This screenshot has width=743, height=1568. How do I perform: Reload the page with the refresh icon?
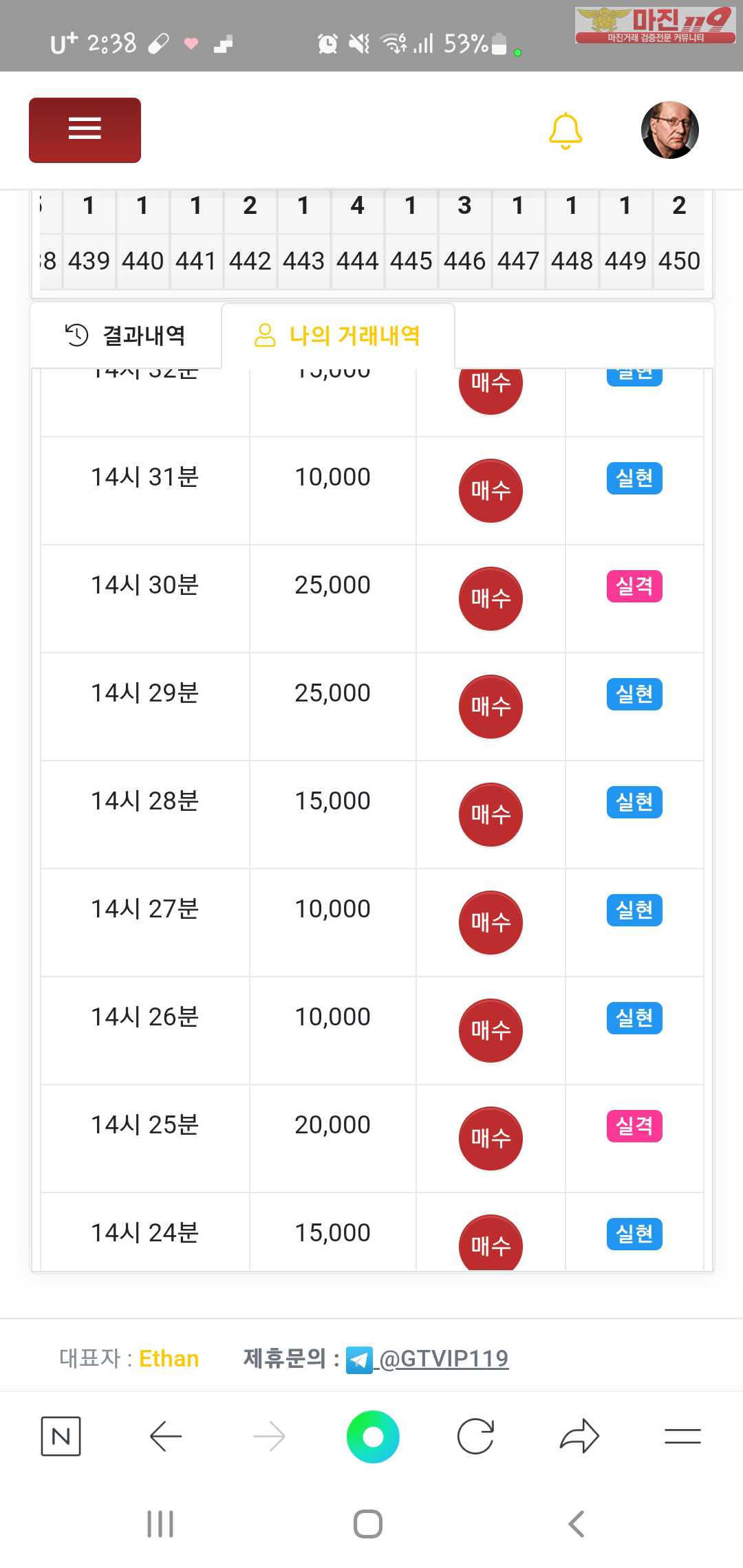tap(475, 1436)
